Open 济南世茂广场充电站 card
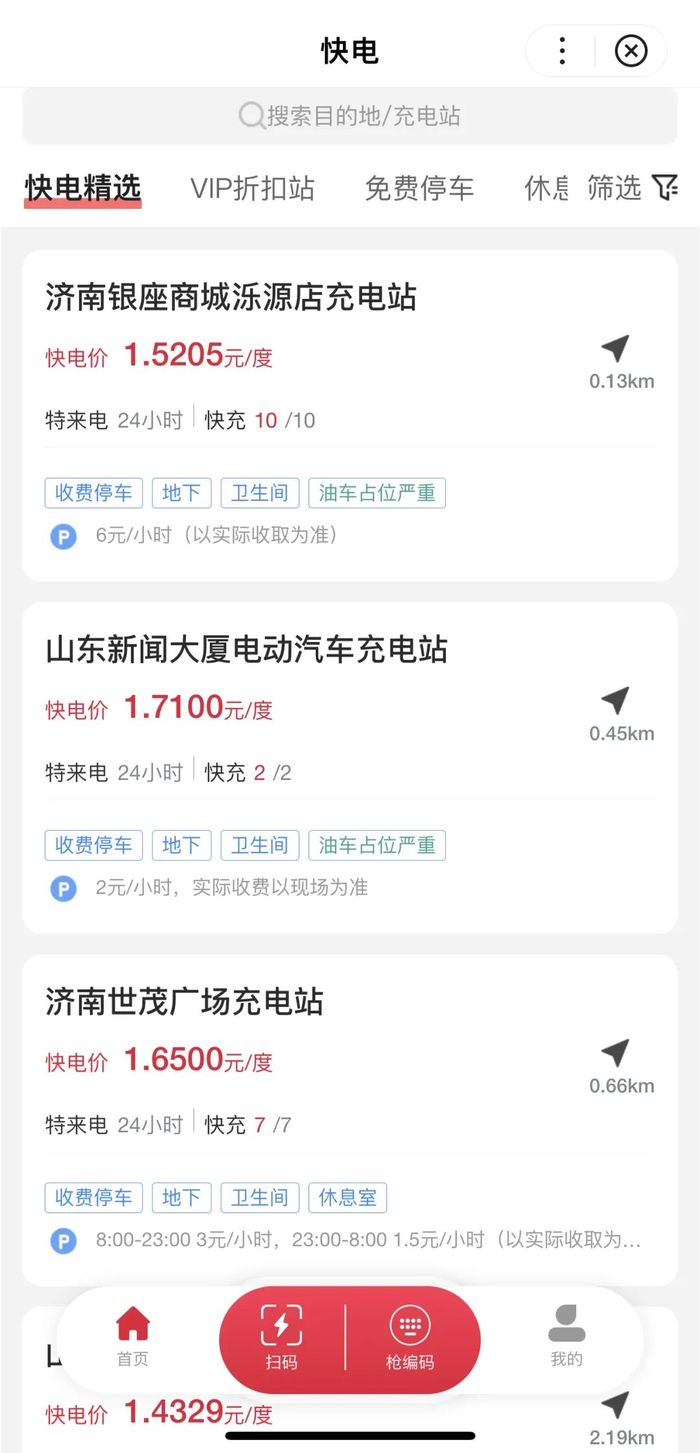 coord(350,1120)
